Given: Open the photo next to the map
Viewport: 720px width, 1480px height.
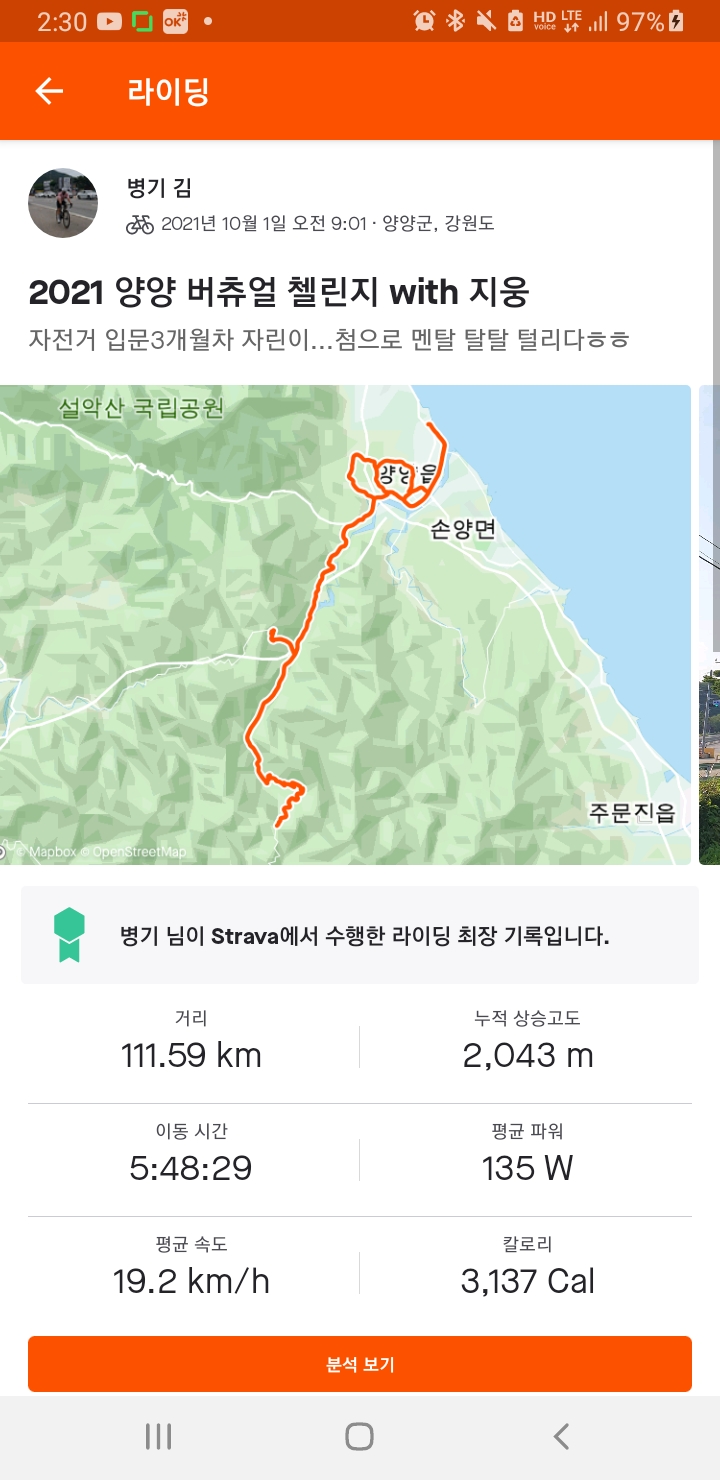Looking at the screenshot, I should click(709, 624).
